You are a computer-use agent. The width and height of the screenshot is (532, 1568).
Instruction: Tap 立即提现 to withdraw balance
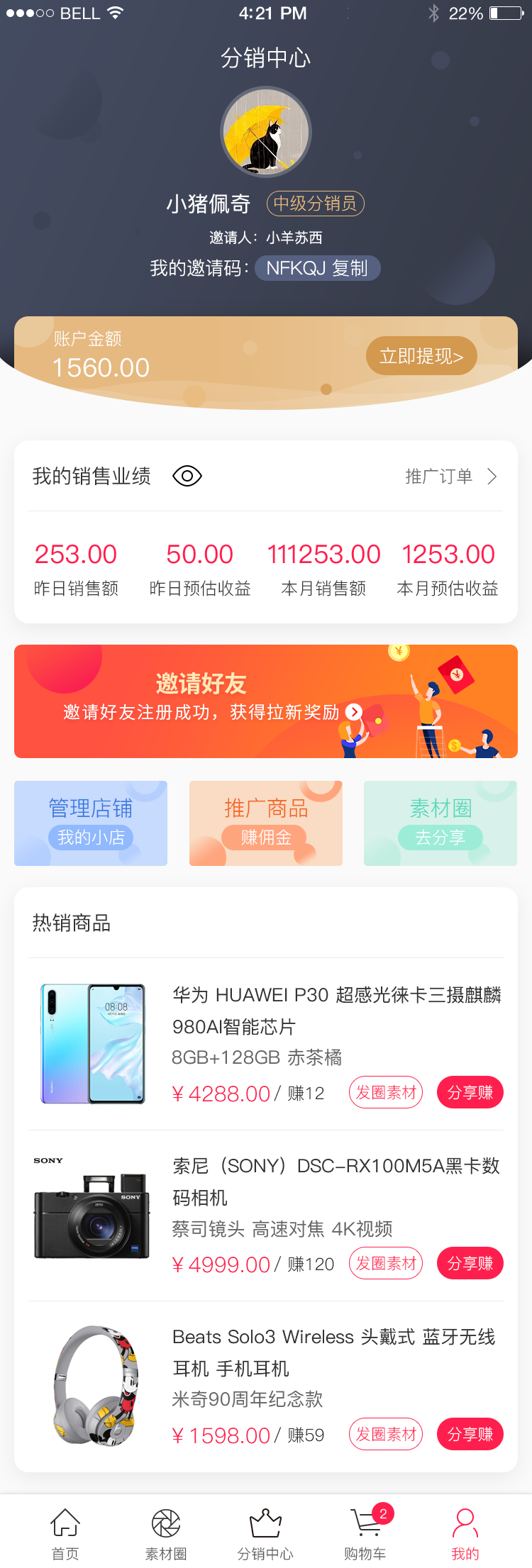click(x=421, y=356)
